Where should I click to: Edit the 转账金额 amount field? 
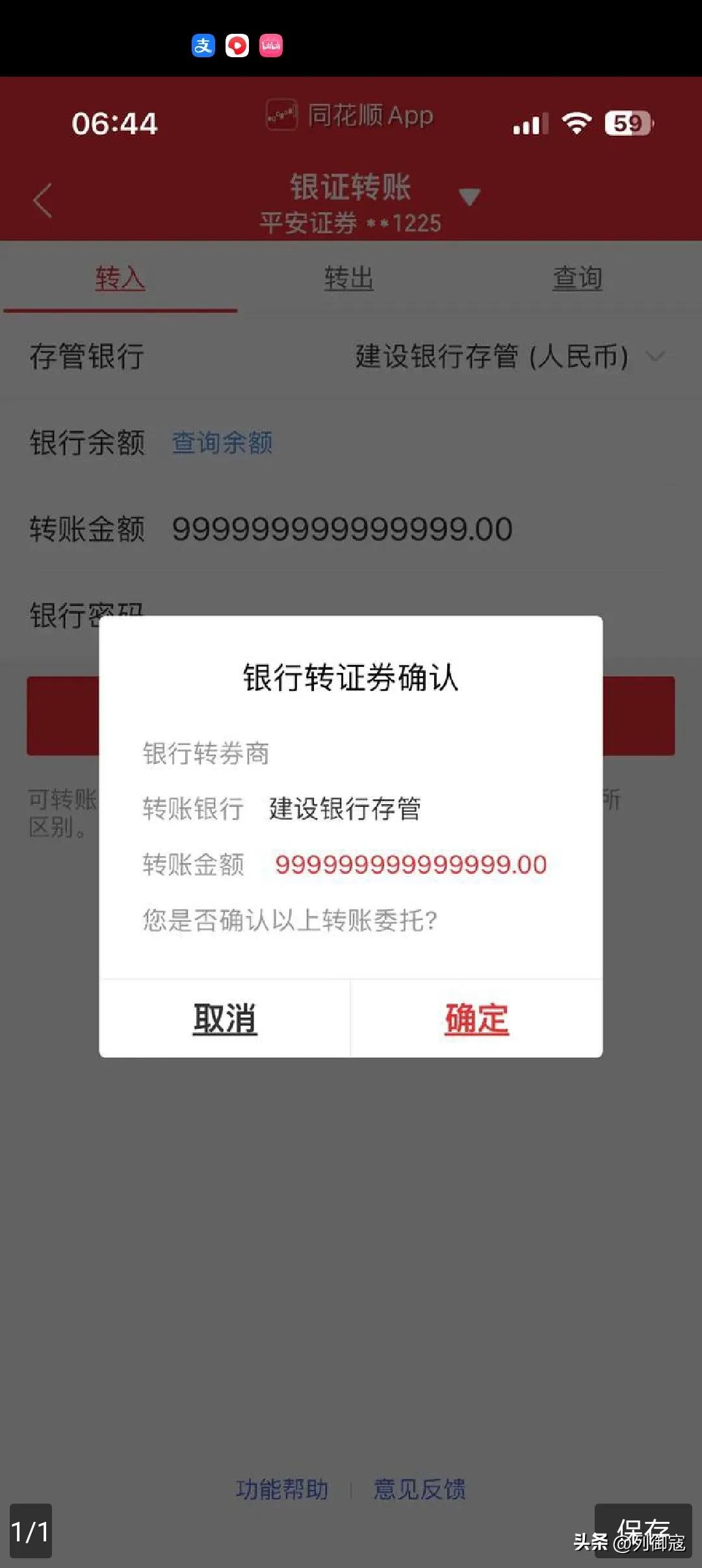343,529
